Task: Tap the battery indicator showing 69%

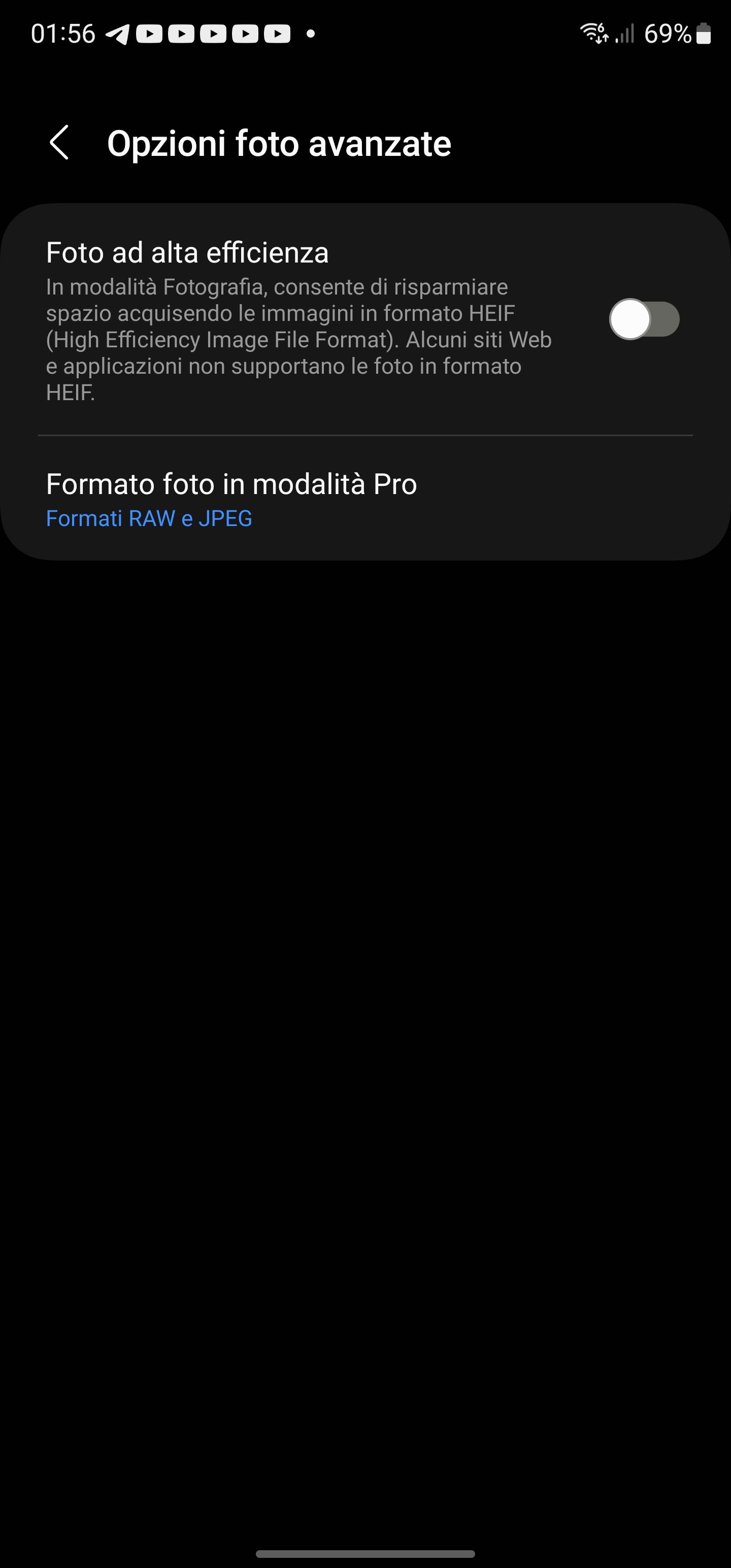Action: [x=673, y=34]
